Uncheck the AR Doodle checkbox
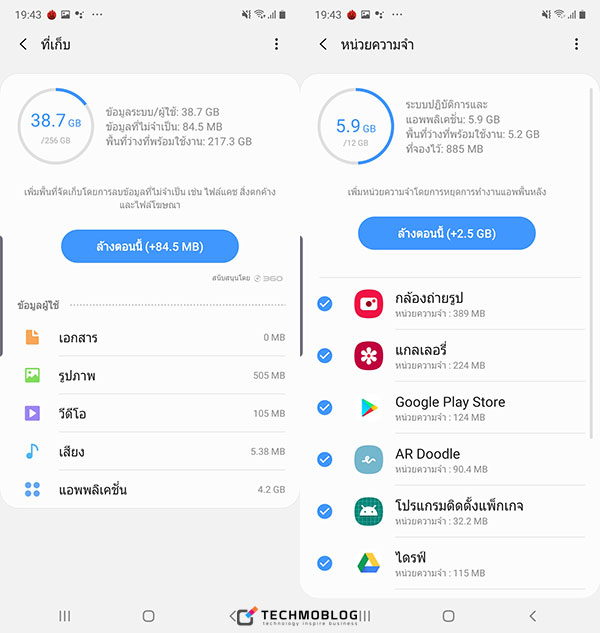The width and height of the screenshot is (600, 633). click(x=324, y=459)
